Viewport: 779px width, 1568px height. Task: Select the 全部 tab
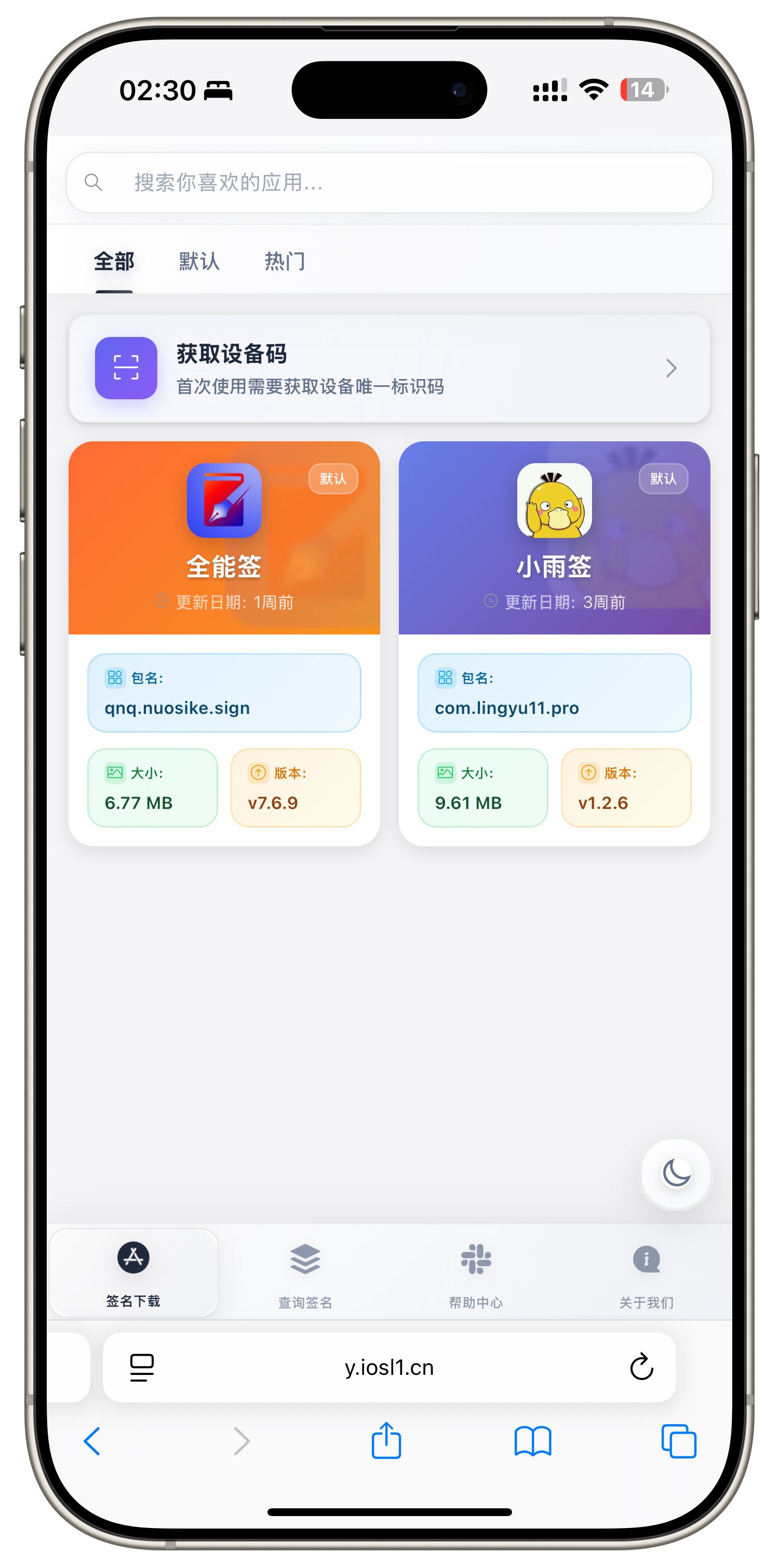coord(114,262)
